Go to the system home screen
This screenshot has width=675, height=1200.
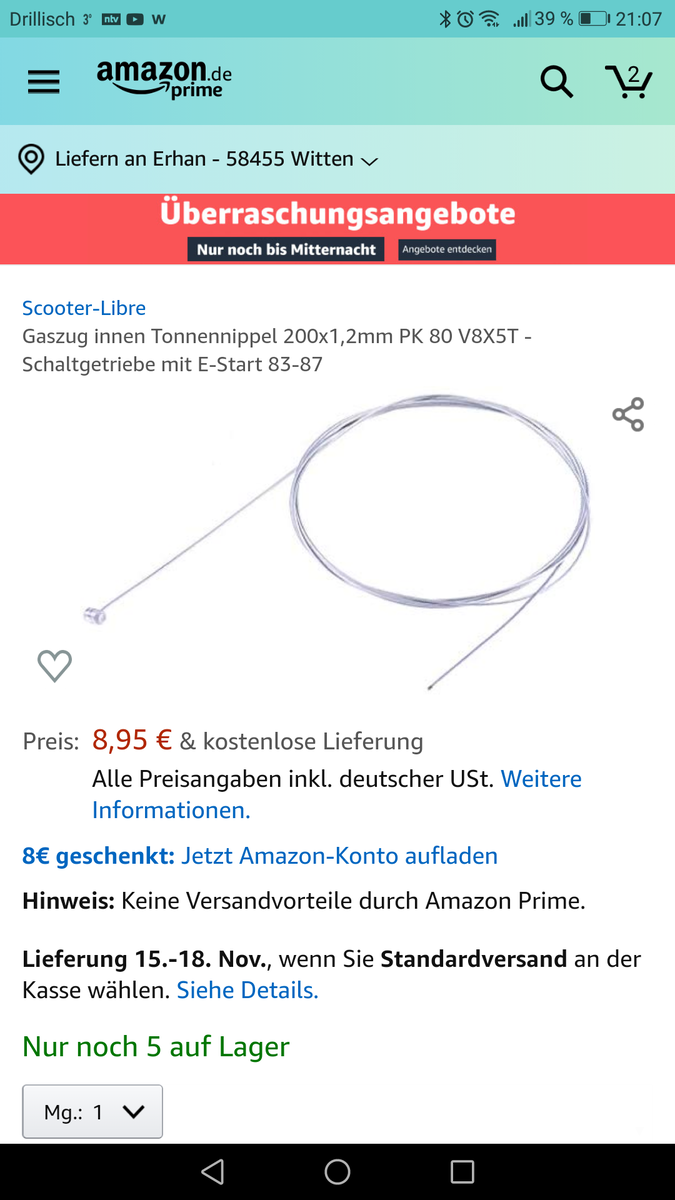(338, 1171)
